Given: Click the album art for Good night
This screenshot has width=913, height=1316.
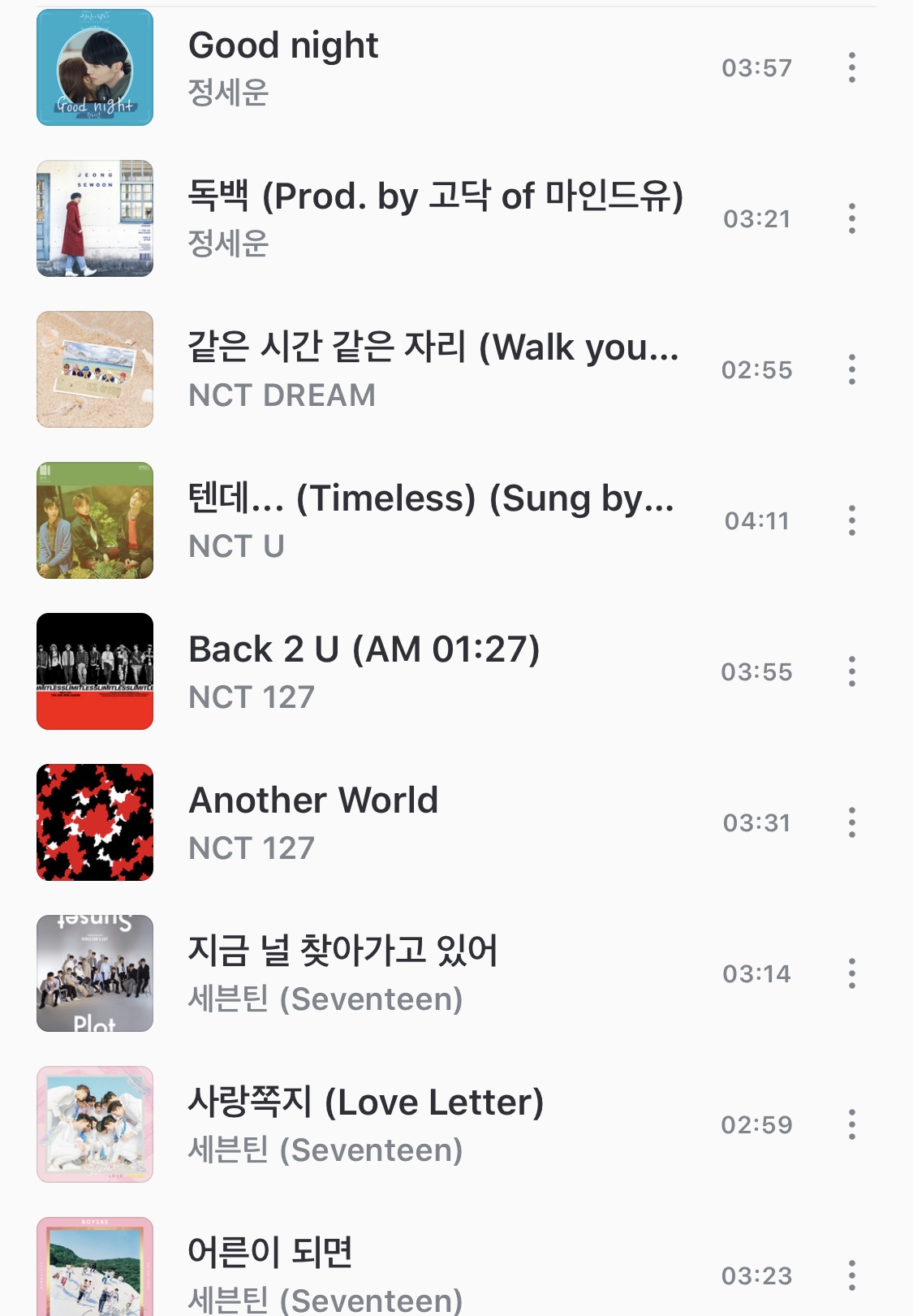Looking at the screenshot, I should pyautogui.click(x=94, y=68).
